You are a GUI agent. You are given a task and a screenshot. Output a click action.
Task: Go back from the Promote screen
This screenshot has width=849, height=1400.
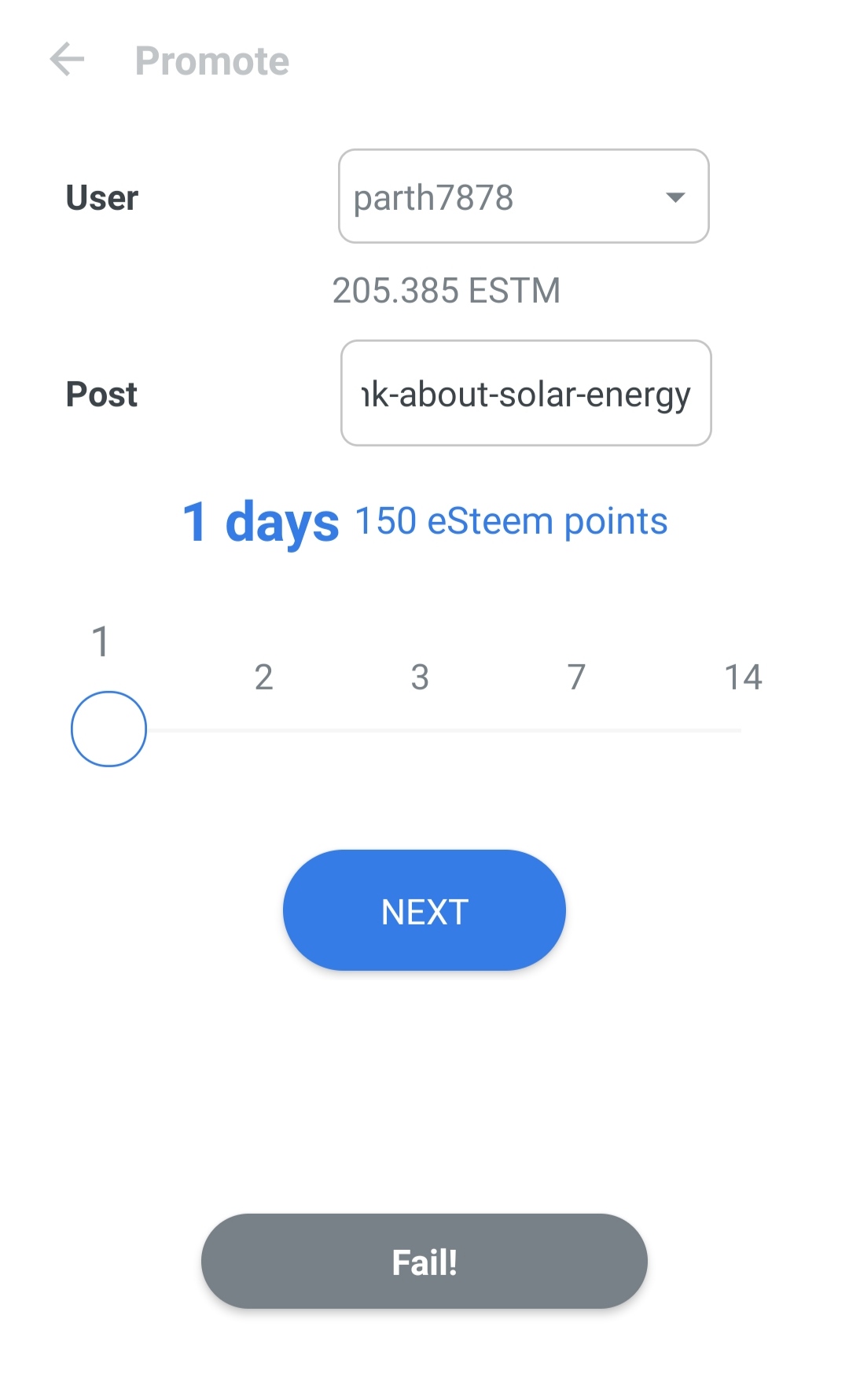[67, 60]
